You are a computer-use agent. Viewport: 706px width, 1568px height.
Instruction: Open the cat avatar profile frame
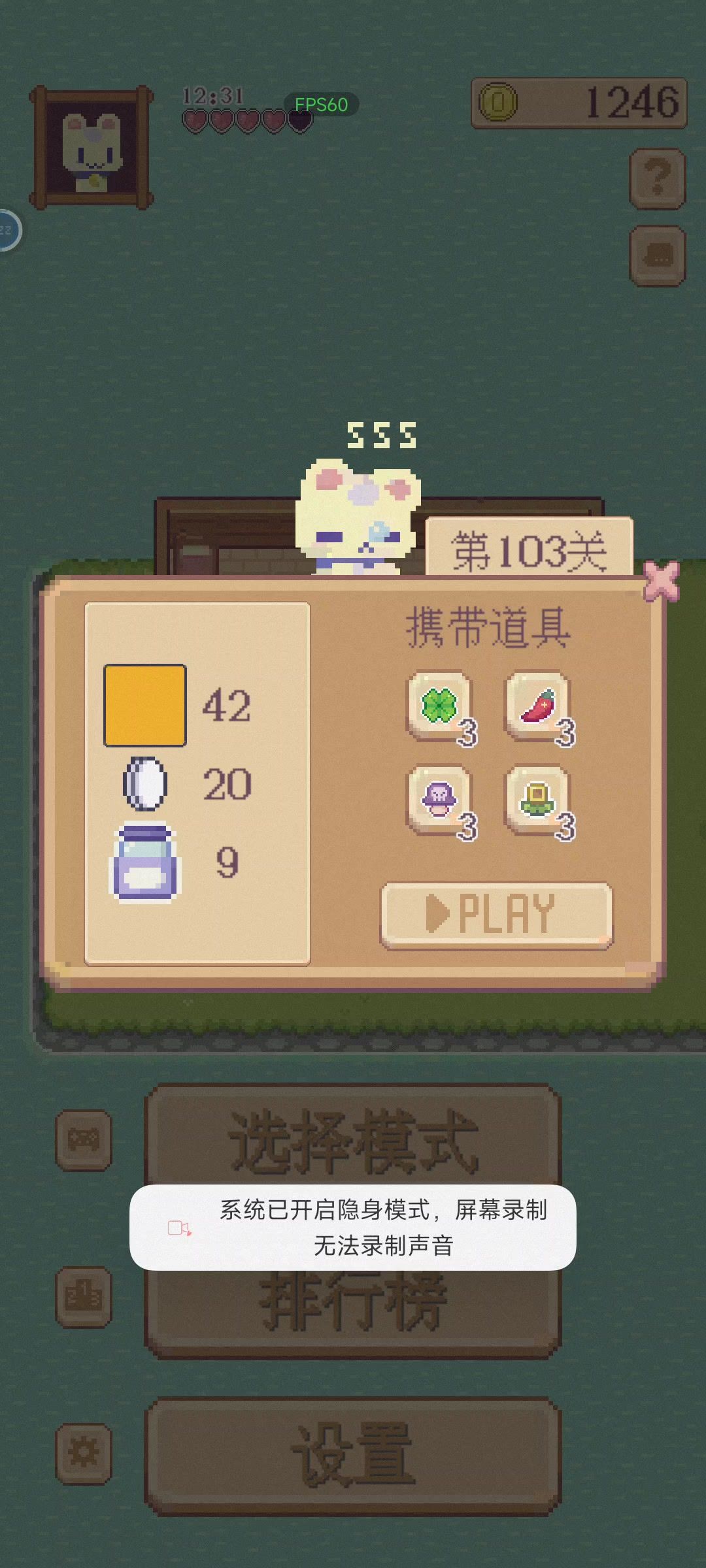coord(92,148)
